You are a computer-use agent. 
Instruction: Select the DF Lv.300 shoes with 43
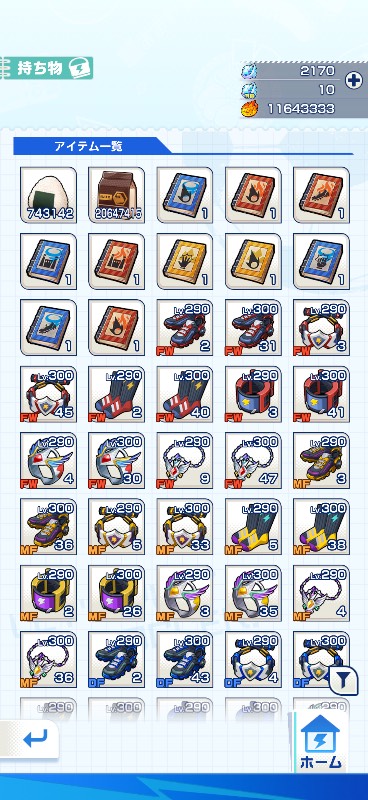point(185,659)
